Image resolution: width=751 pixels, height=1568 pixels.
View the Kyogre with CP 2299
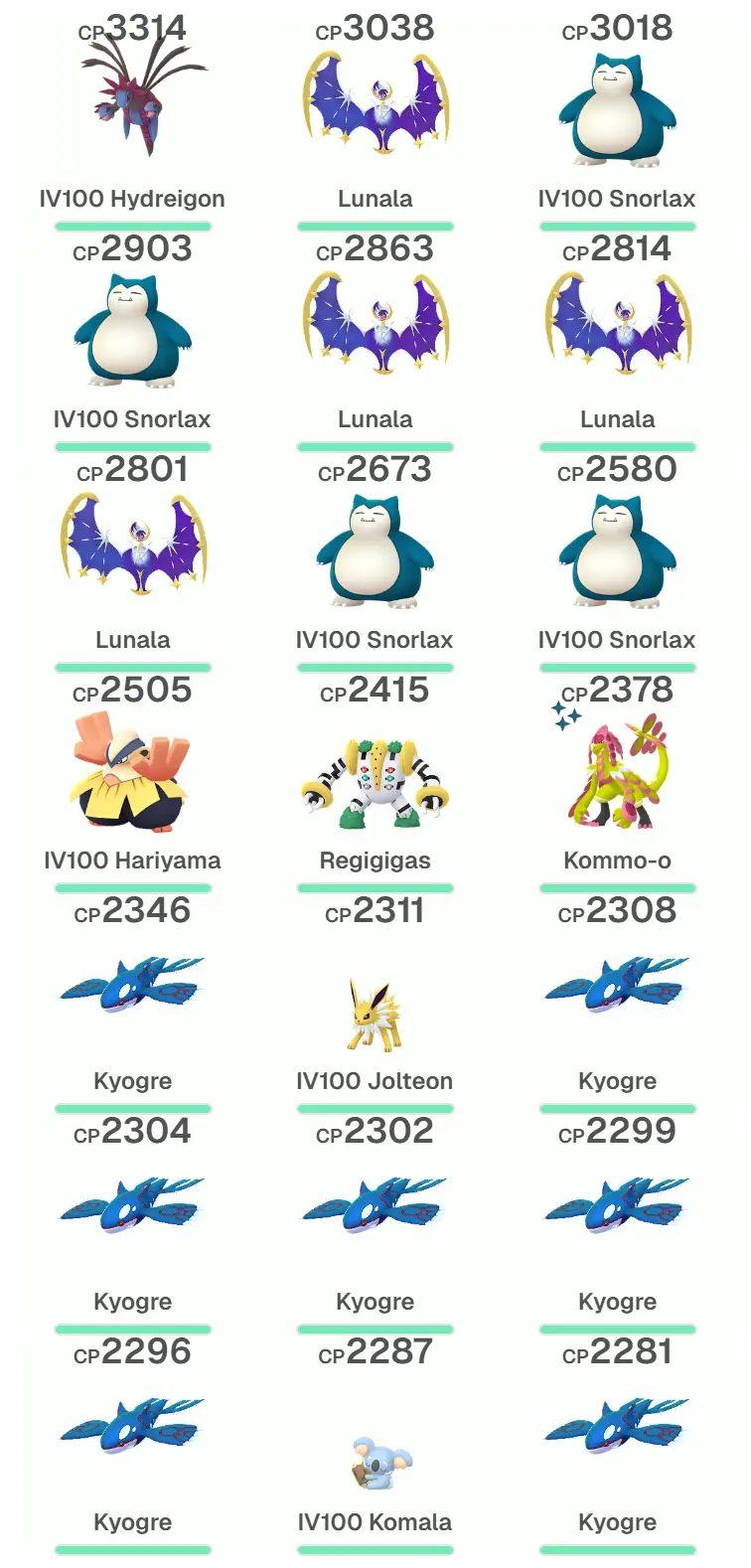click(617, 1208)
